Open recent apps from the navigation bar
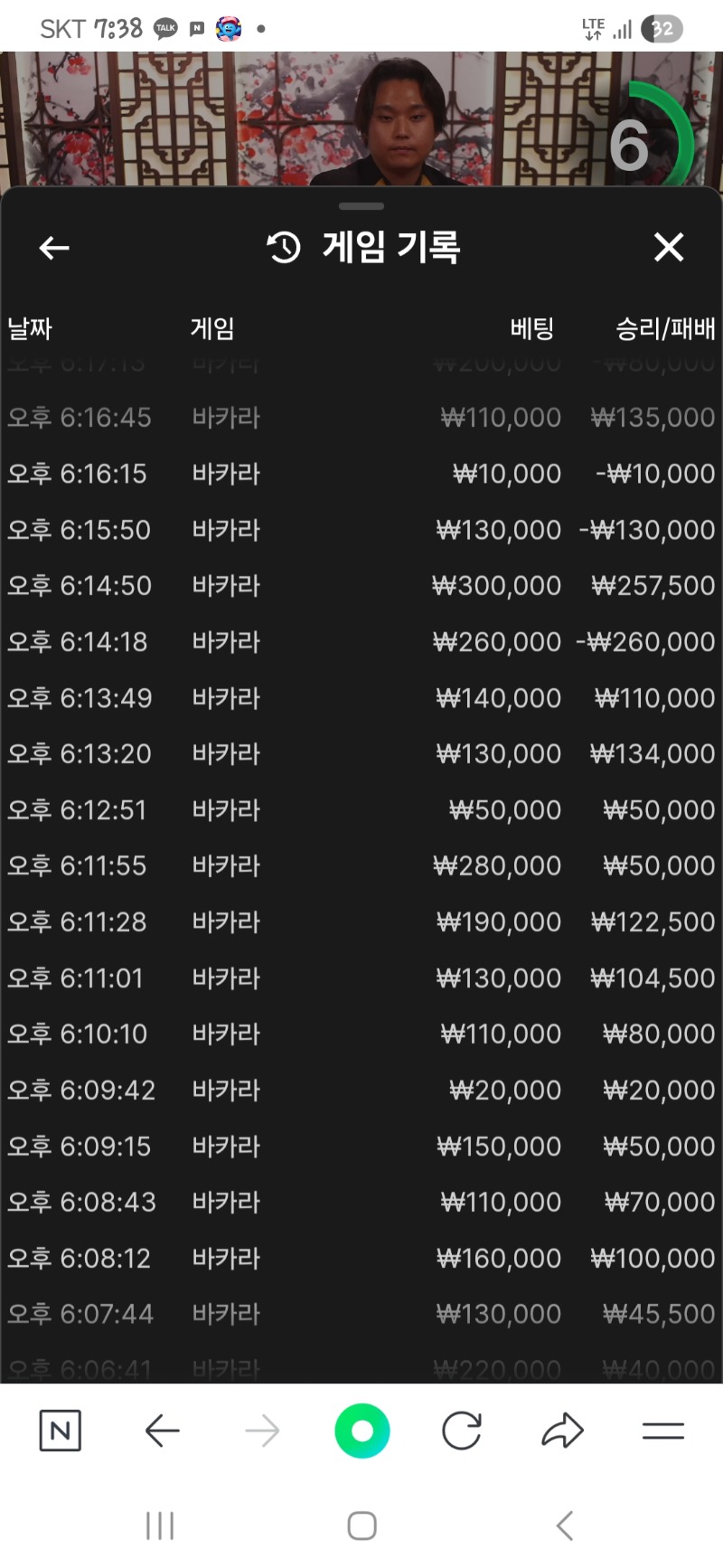723x1568 pixels. [160, 1525]
